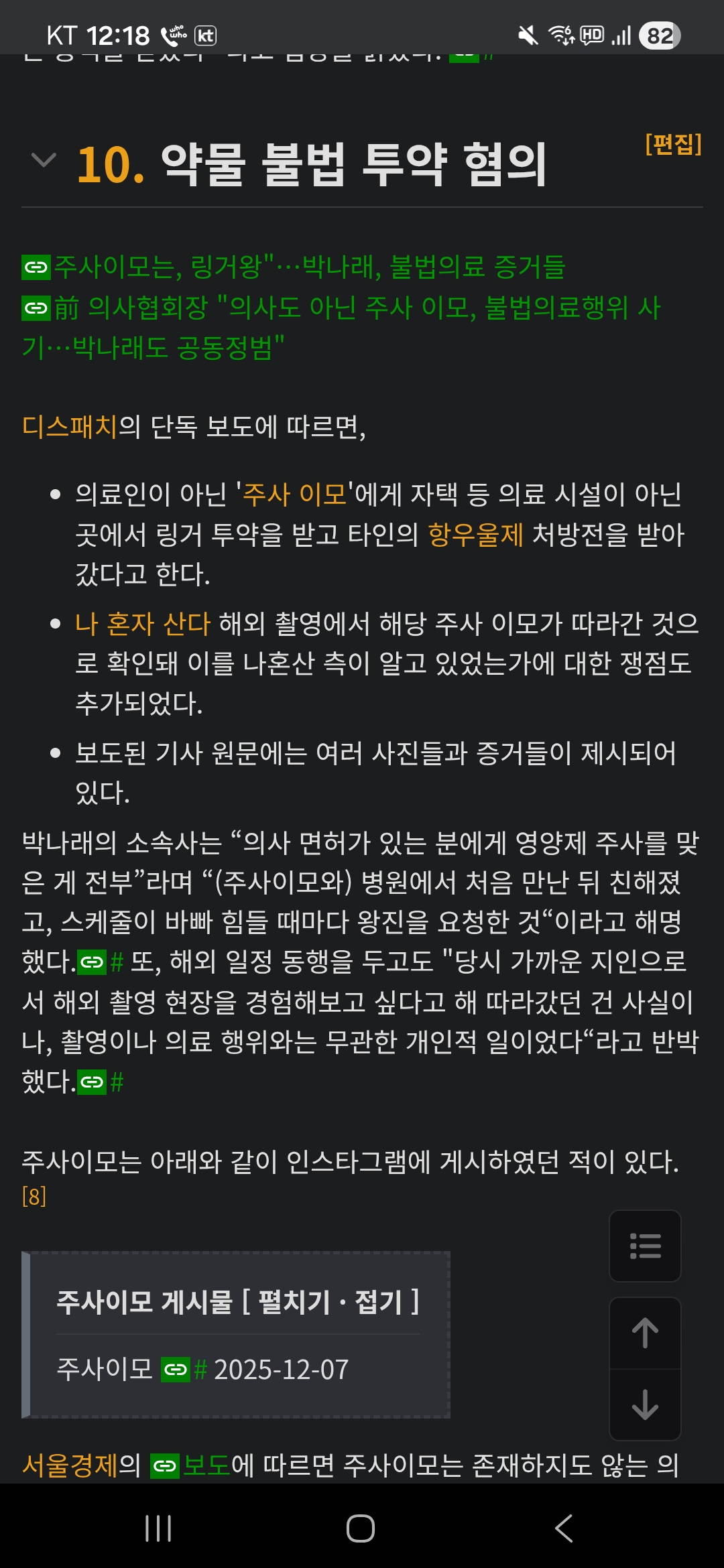Open the 보도 external link
Screen dimensions: 724x1568
(x=205, y=1465)
